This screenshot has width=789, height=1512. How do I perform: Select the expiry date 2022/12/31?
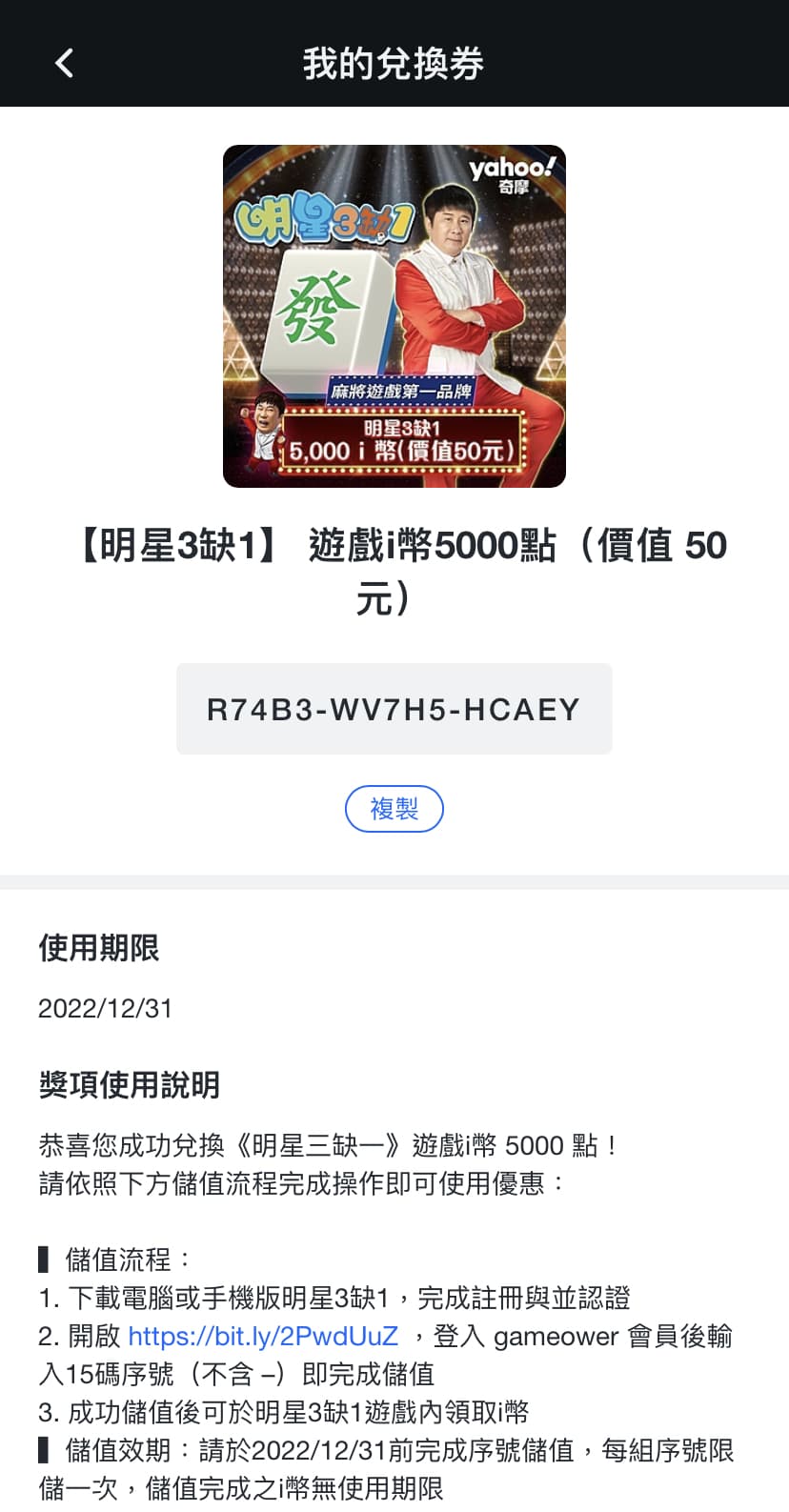[x=105, y=1008]
